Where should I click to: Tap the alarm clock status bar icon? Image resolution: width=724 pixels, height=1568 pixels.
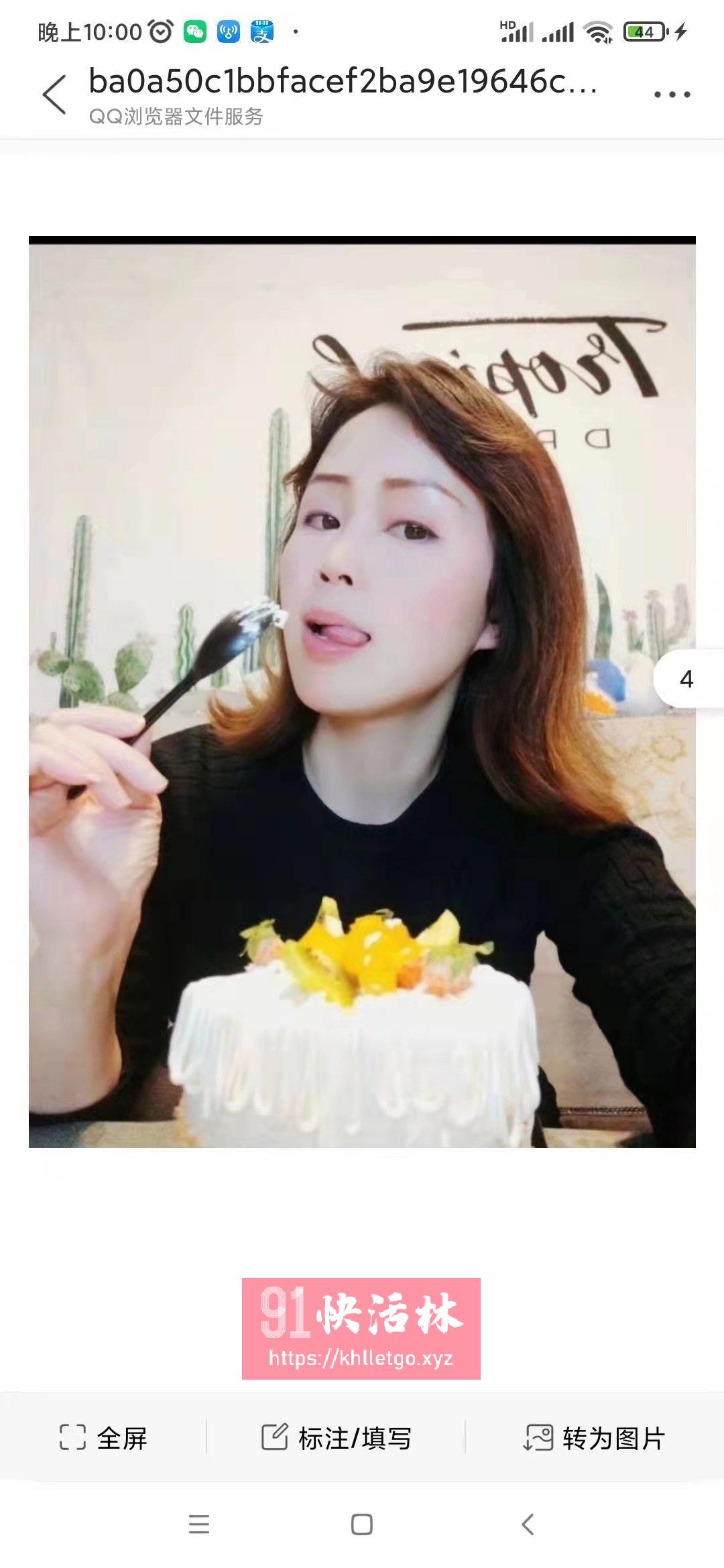pos(159,29)
